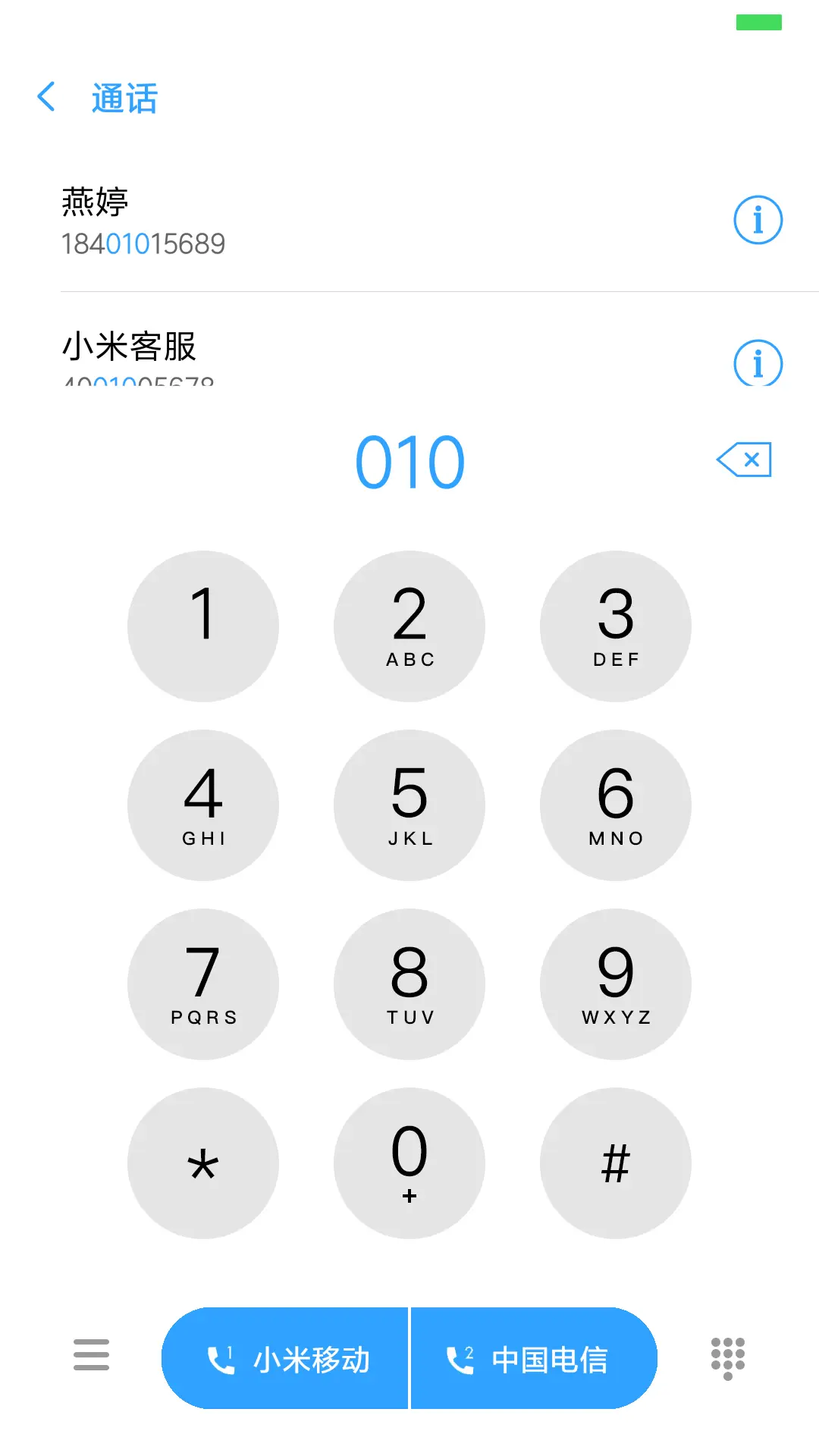Tap the pound key on the keypad
The height and width of the screenshot is (1456, 819).
(616, 1163)
